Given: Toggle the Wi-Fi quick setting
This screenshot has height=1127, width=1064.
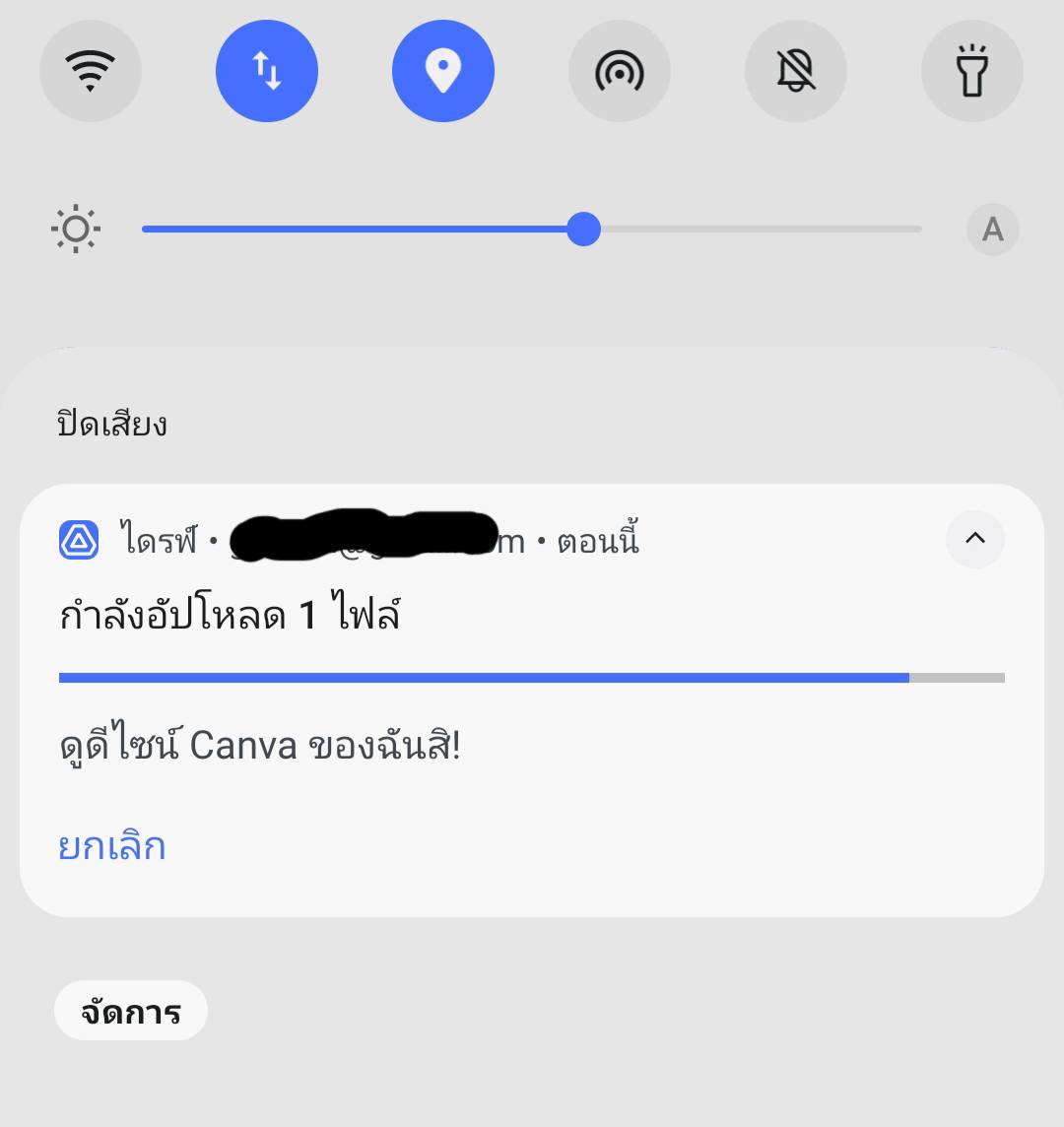Looking at the screenshot, I should 90,72.
